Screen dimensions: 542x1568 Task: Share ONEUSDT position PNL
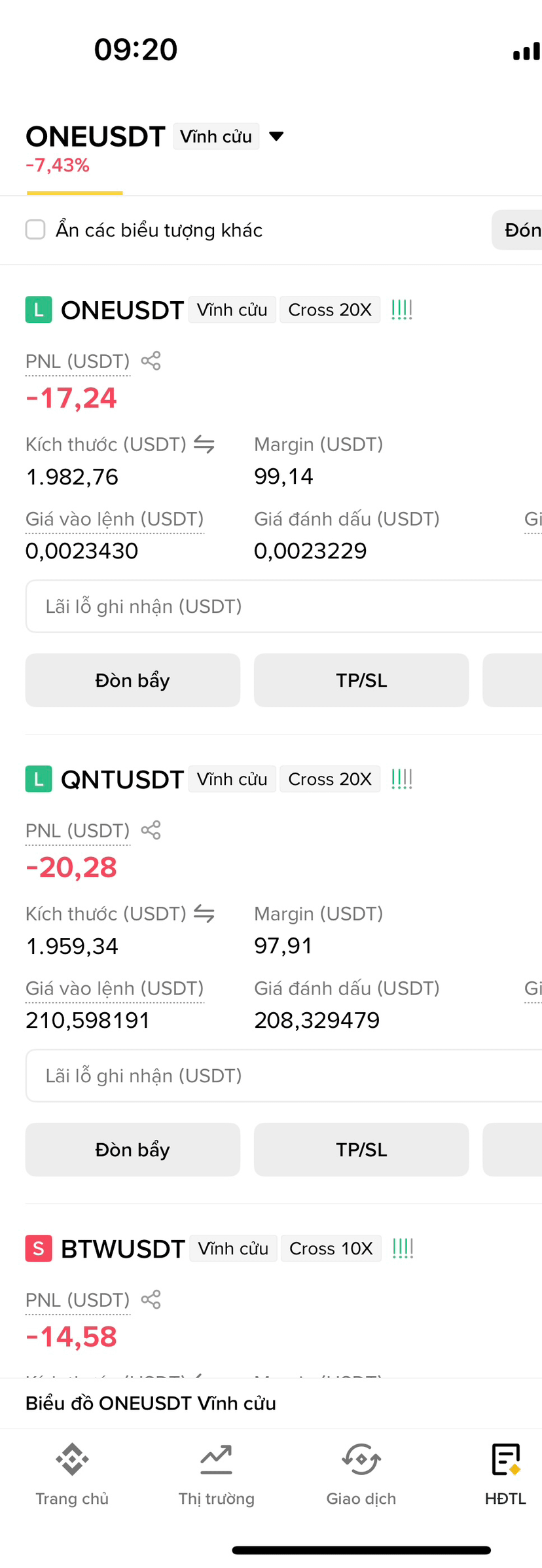(151, 361)
